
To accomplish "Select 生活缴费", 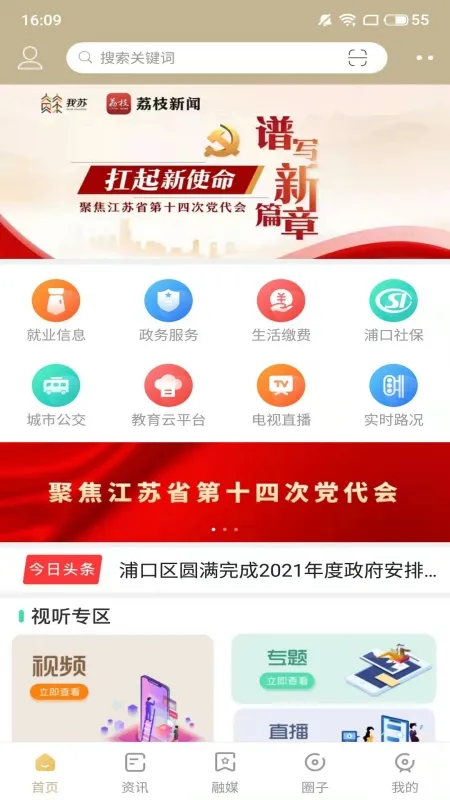I will (x=281, y=311).
